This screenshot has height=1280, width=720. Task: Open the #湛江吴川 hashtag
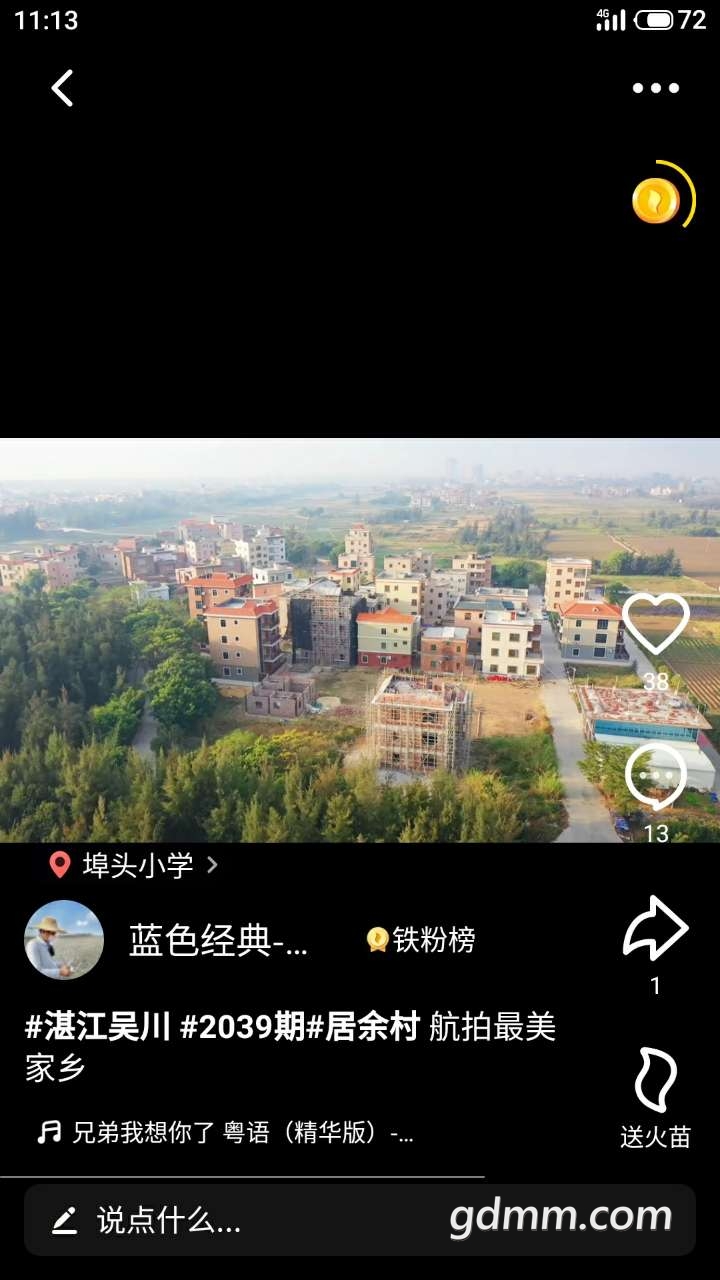(98, 1027)
